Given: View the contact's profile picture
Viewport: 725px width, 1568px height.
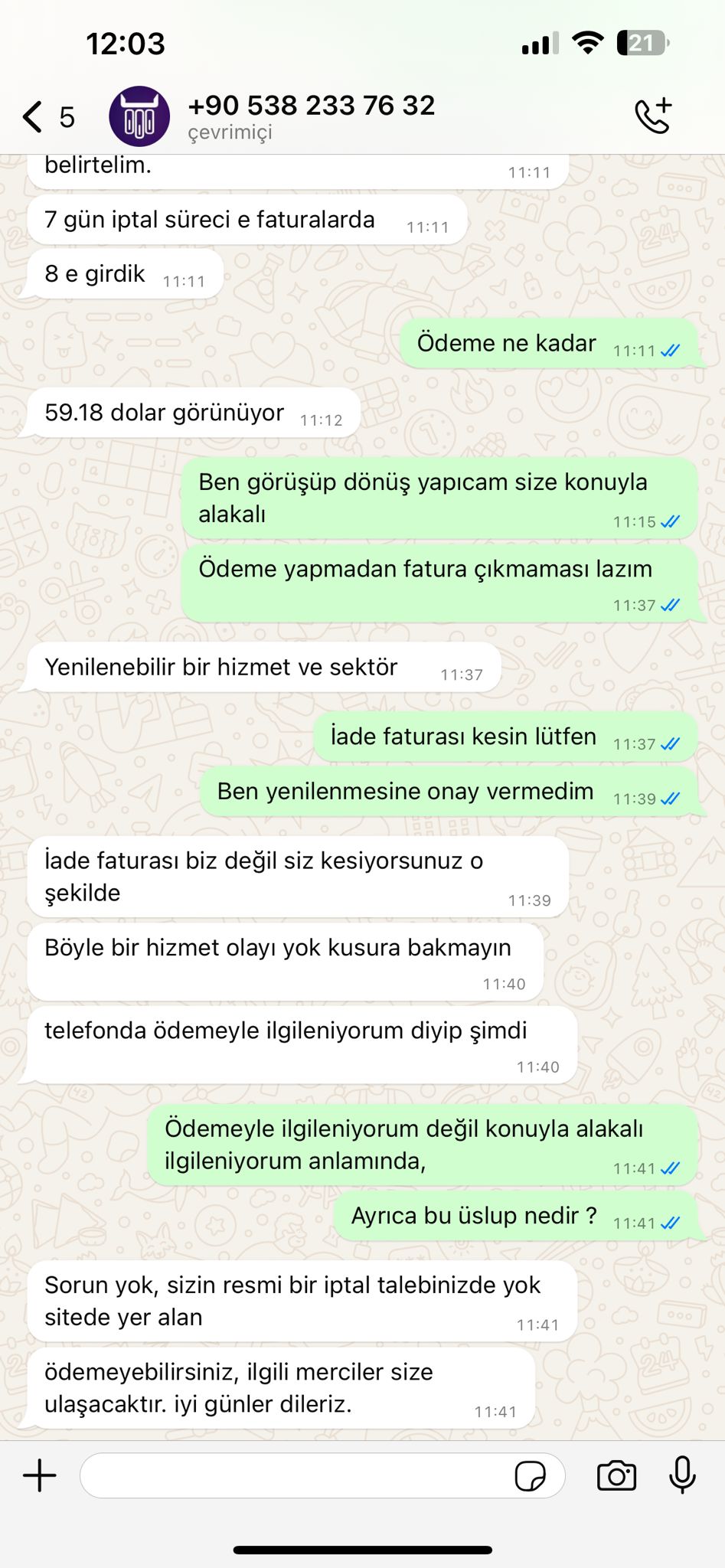Looking at the screenshot, I should [x=139, y=116].
